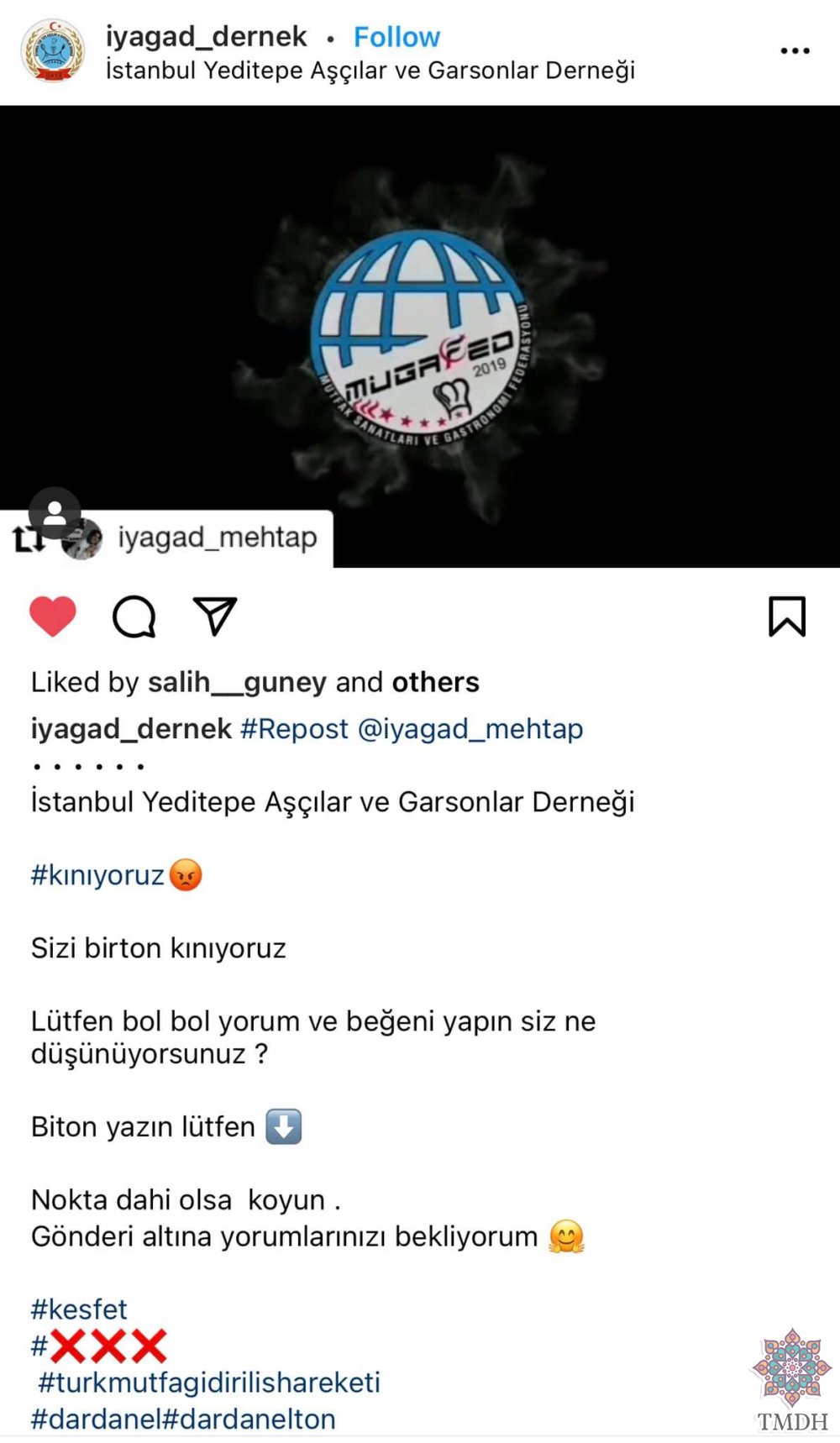Open comments with the speech bubble icon
840x1443 pixels.
(134, 617)
